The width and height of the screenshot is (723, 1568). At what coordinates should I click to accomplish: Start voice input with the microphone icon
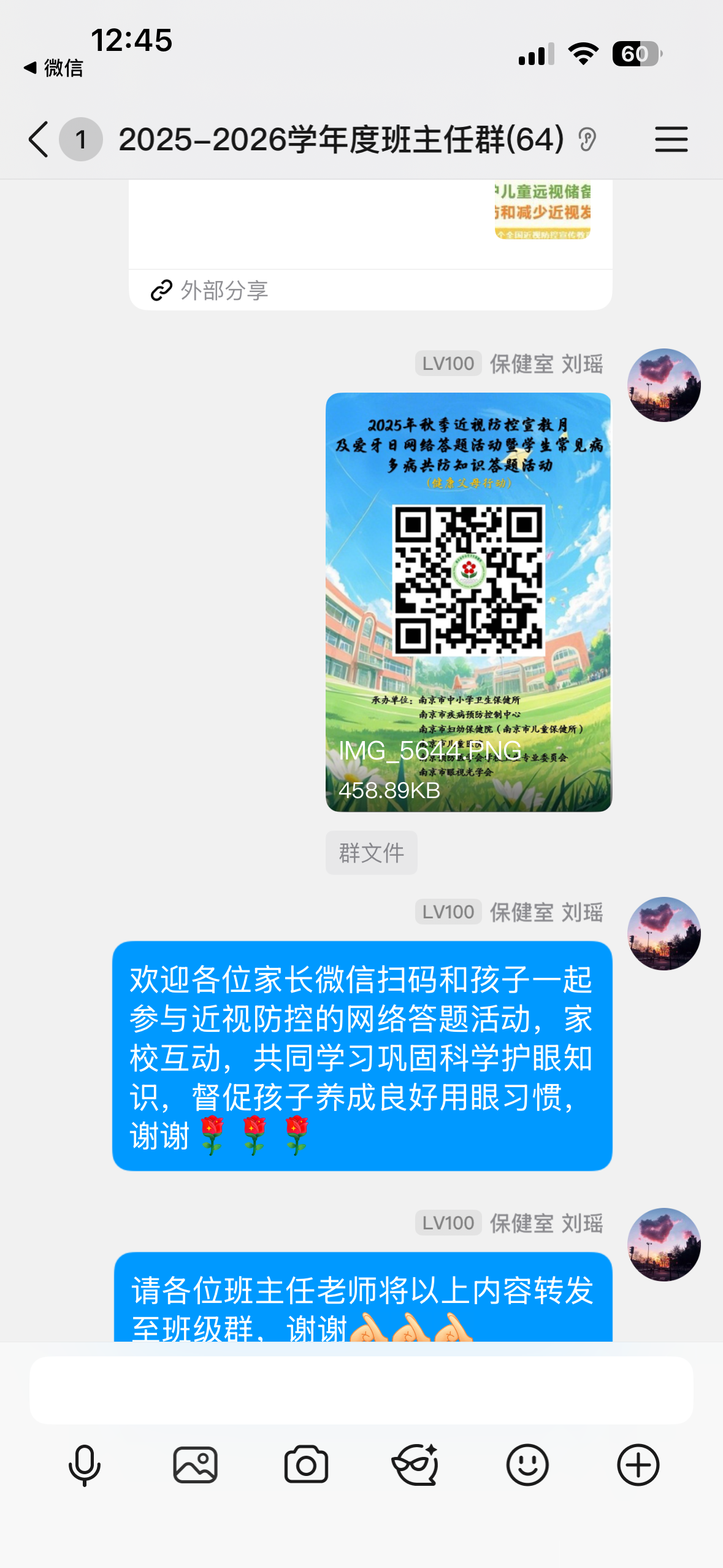(85, 1465)
